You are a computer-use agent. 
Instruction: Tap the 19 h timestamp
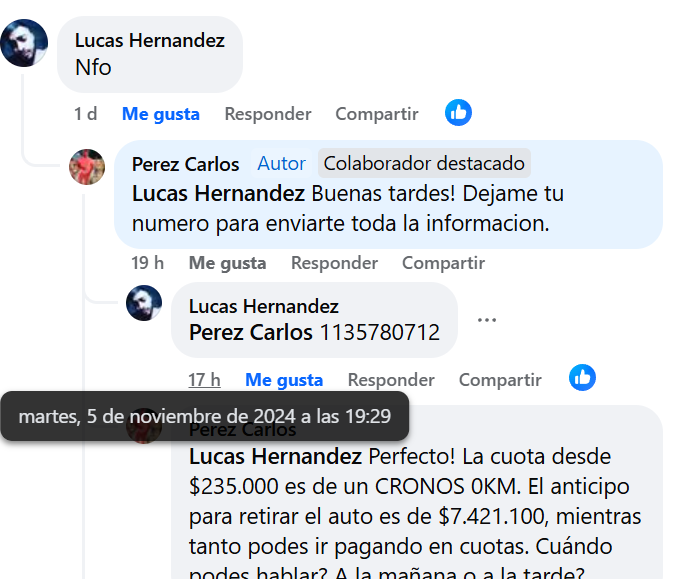click(x=147, y=263)
